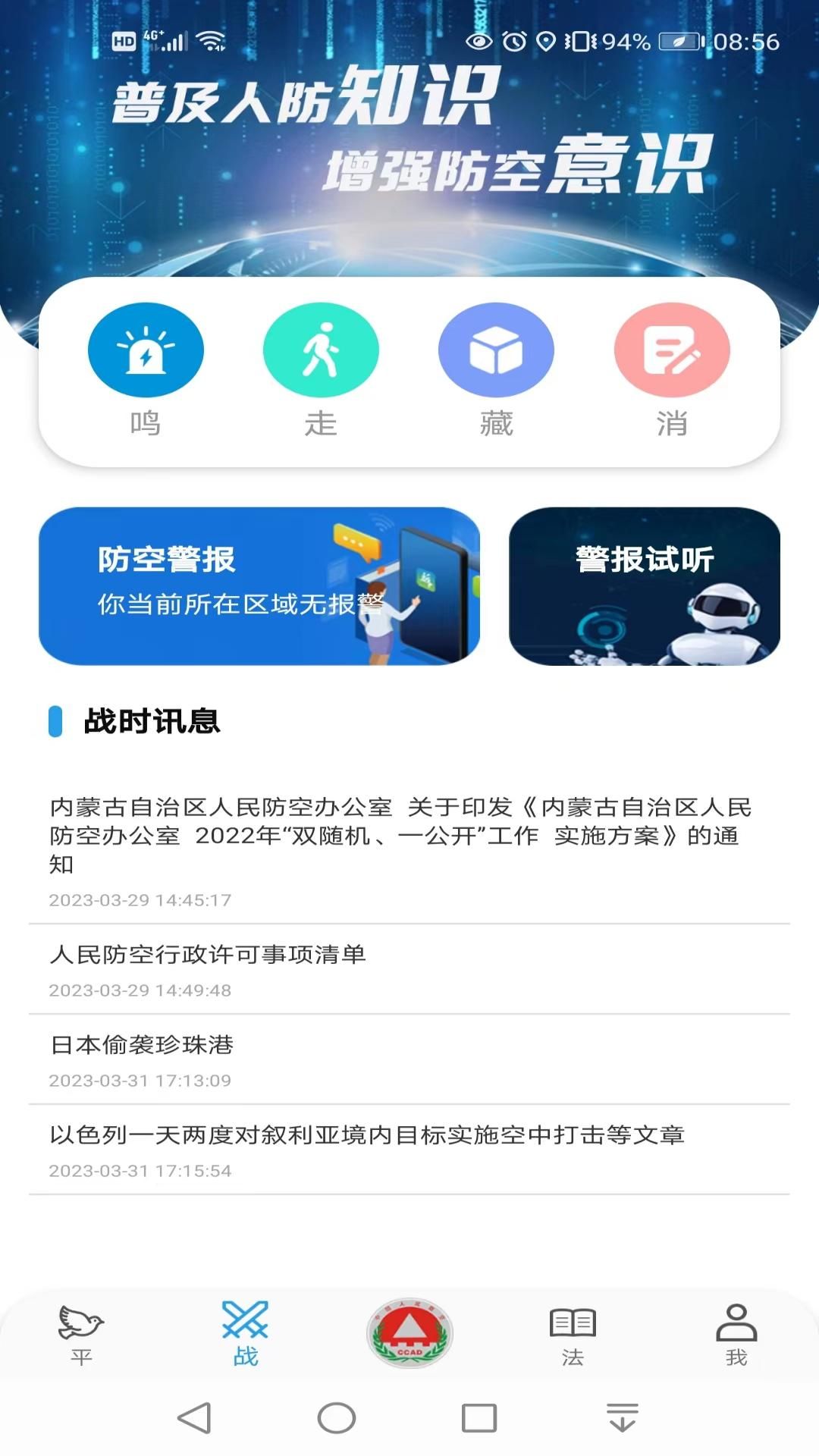Tap the 消 elimination note icon
The width and height of the screenshot is (819, 1456).
pyautogui.click(x=672, y=350)
